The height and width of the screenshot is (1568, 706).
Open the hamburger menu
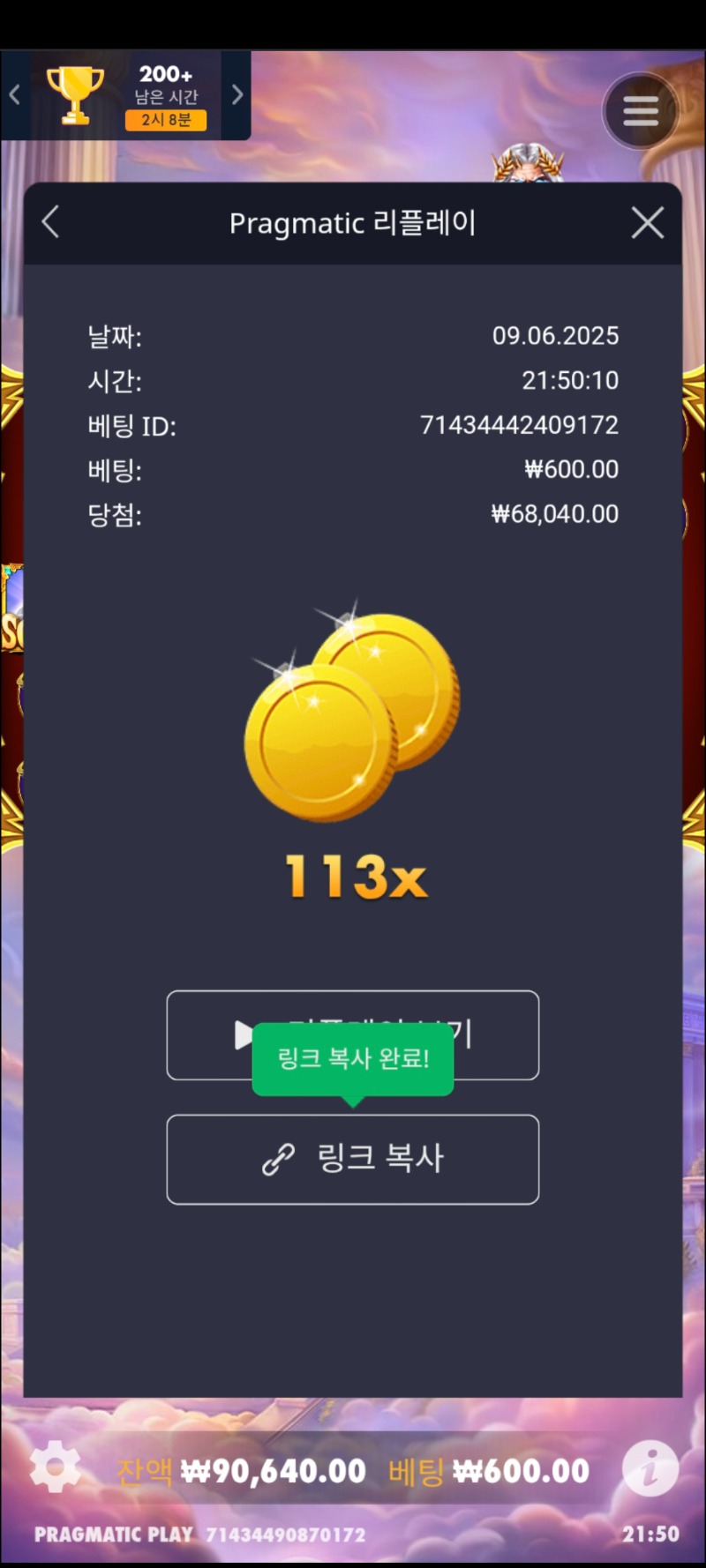[641, 111]
